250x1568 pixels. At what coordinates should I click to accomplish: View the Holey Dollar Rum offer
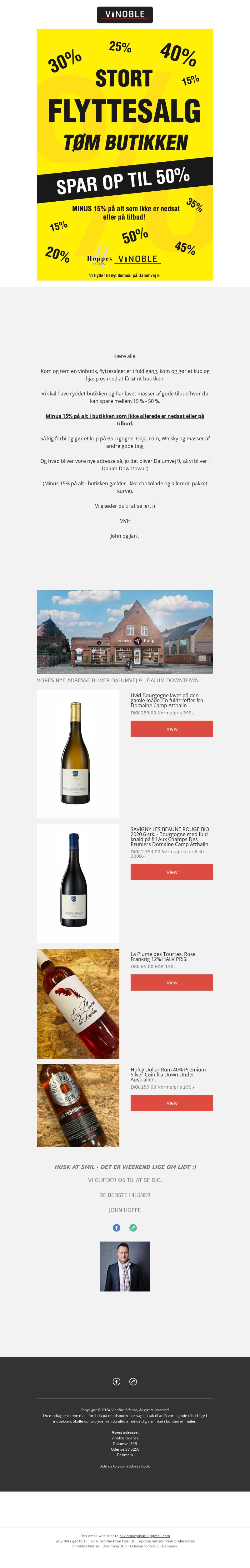[171, 1102]
